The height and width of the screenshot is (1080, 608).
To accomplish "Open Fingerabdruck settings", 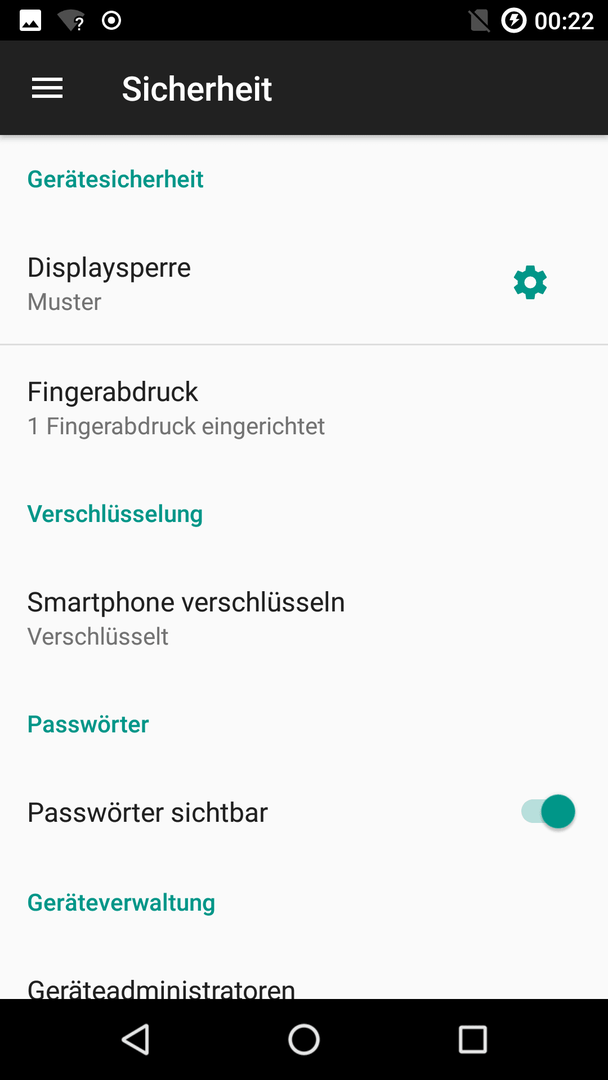I will tap(304, 408).
